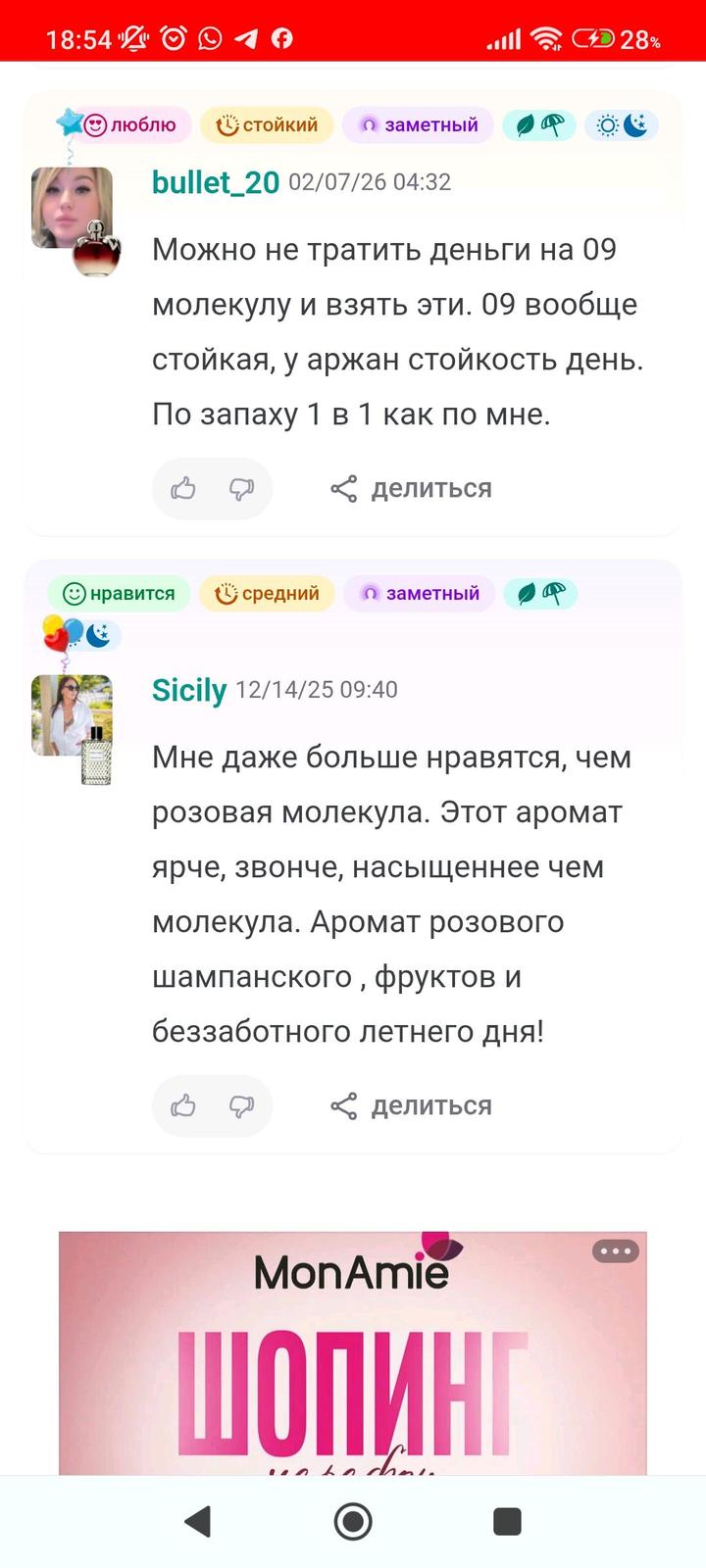Open bullet_20's profile
This screenshot has height=1568, width=706.
[x=216, y=181]
